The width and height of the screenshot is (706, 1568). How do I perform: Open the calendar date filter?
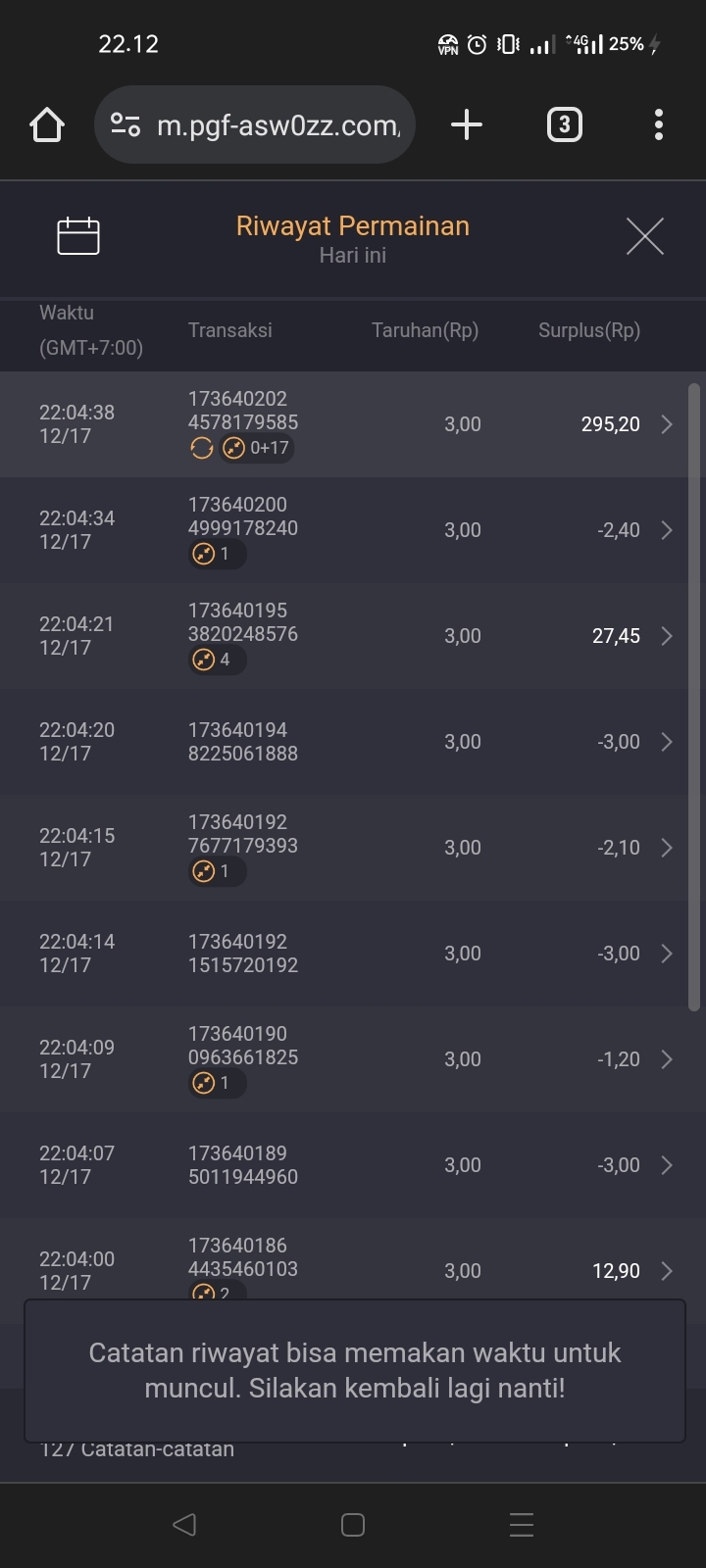(78, 236)
